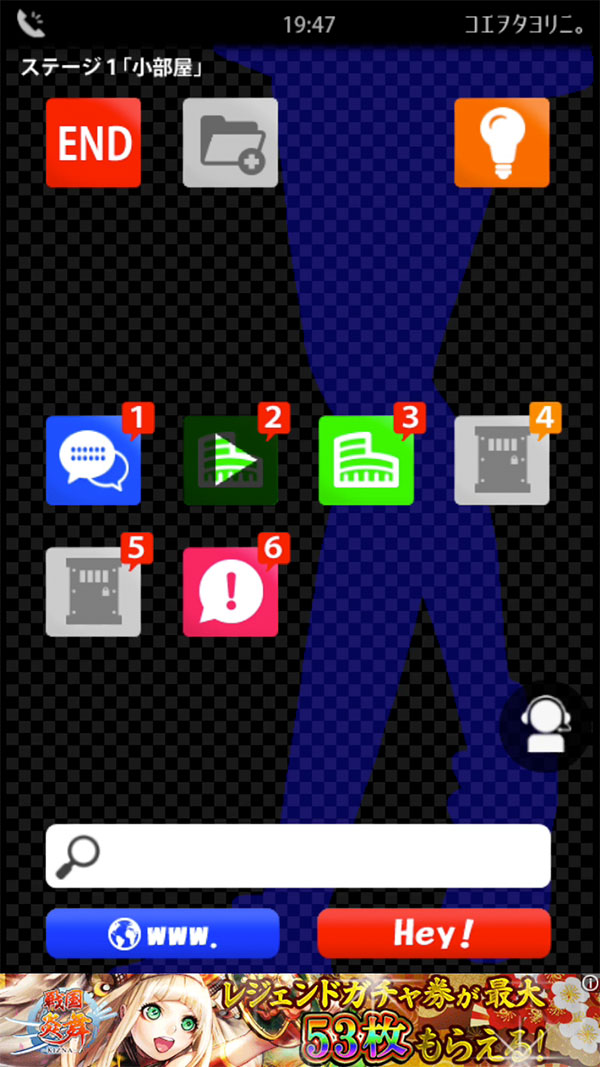
Task: Open the gray folder icon
Action: [x=230, y=144]
